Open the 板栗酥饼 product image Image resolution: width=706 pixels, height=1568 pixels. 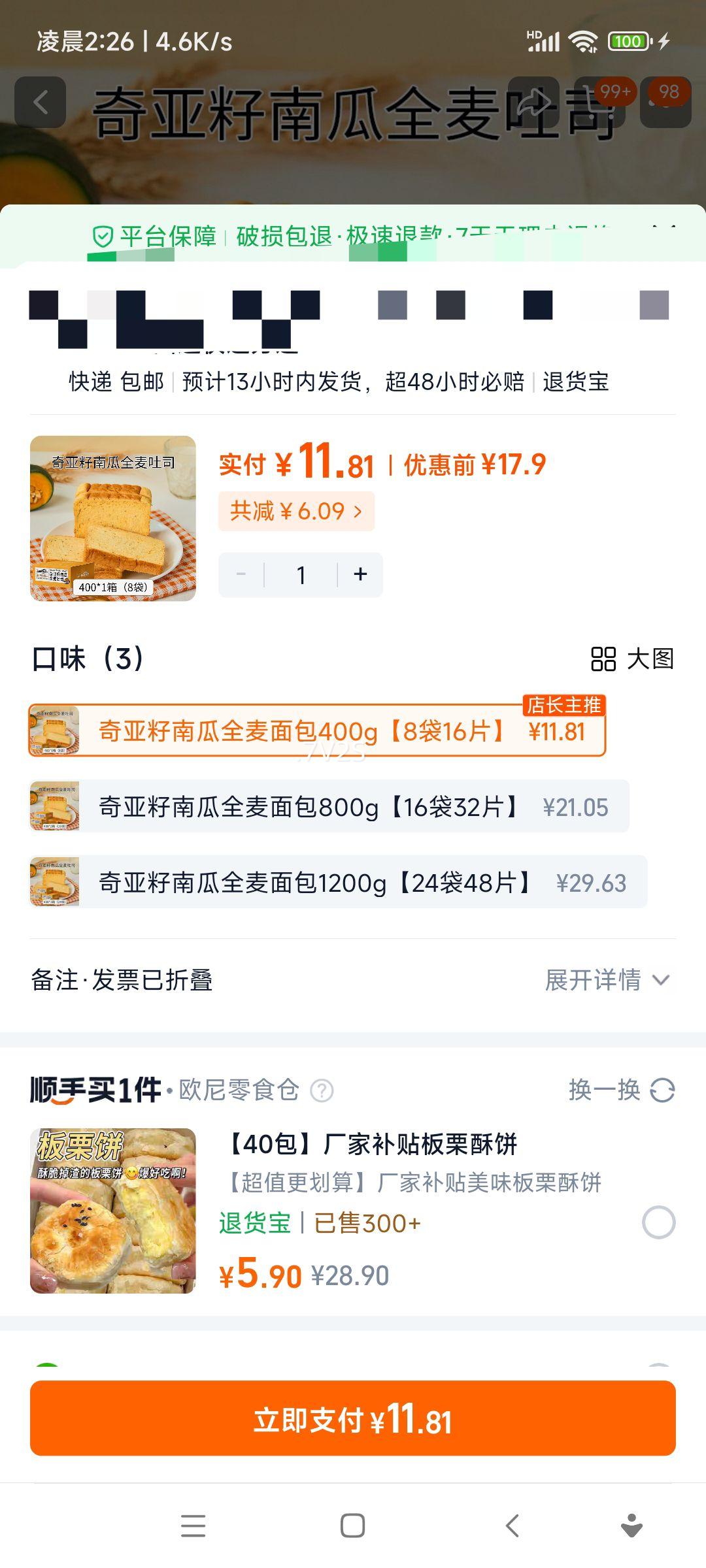pyautogui.click(x=113, y=1211)
